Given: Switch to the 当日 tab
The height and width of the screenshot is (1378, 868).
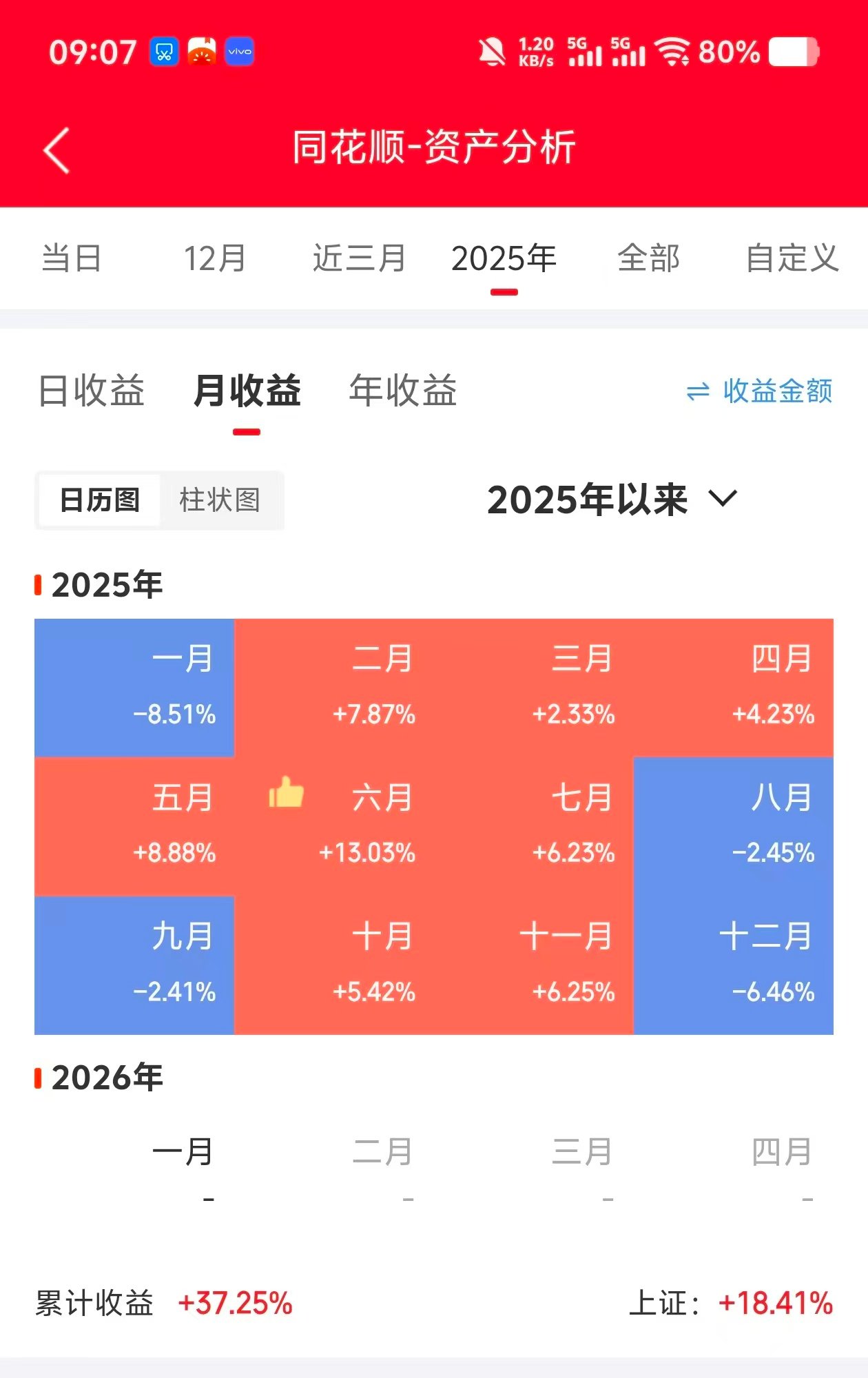Looking at the screenshot, I should (72, 258).
